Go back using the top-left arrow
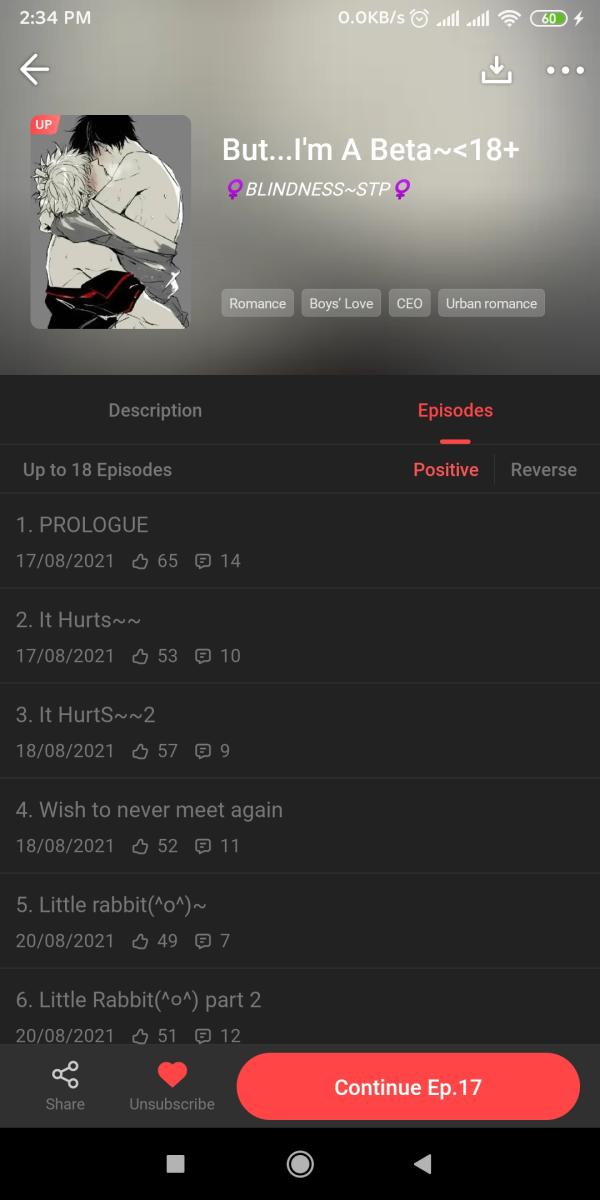This screenshot has width=600, height=1200. tap(34, 69)
